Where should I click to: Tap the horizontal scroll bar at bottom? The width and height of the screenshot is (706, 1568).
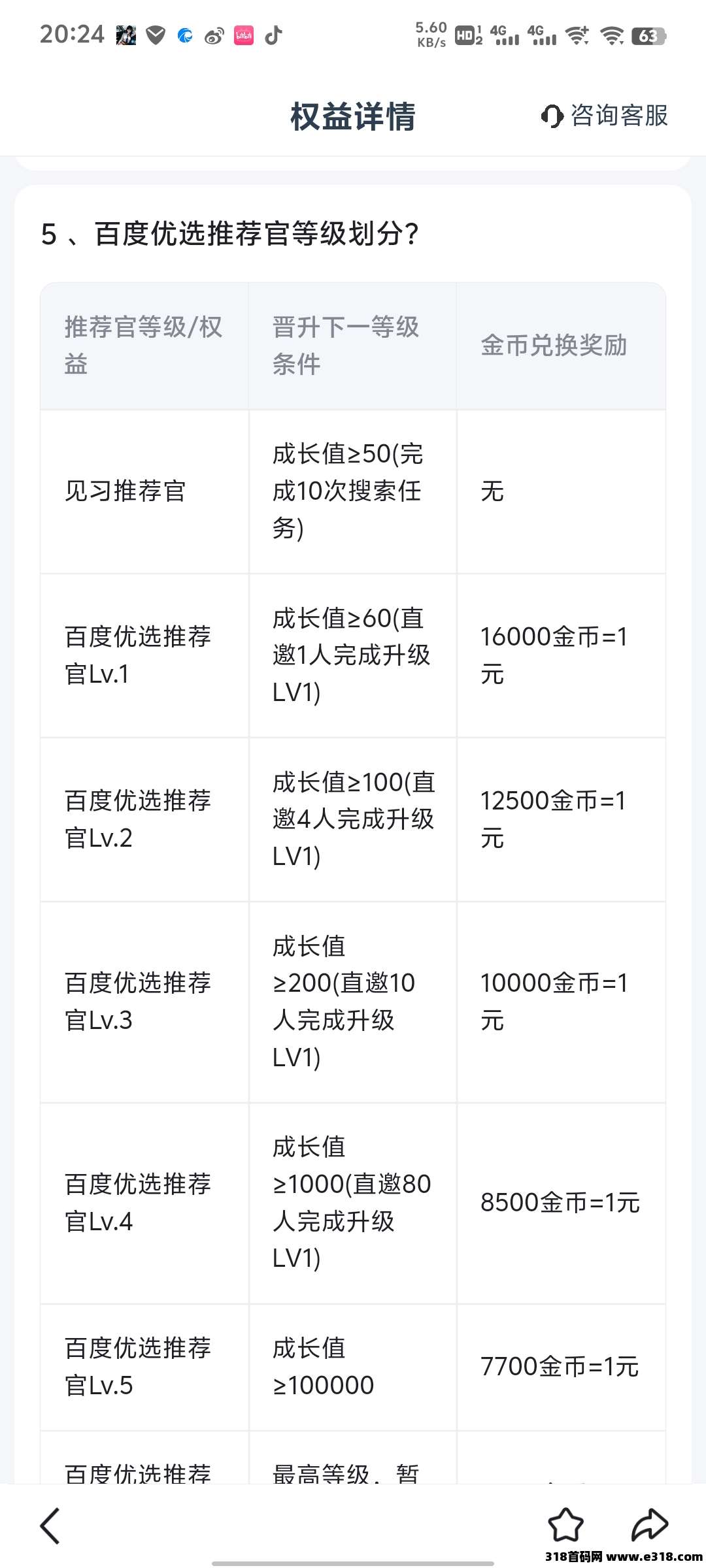(x=353, y=1563)
